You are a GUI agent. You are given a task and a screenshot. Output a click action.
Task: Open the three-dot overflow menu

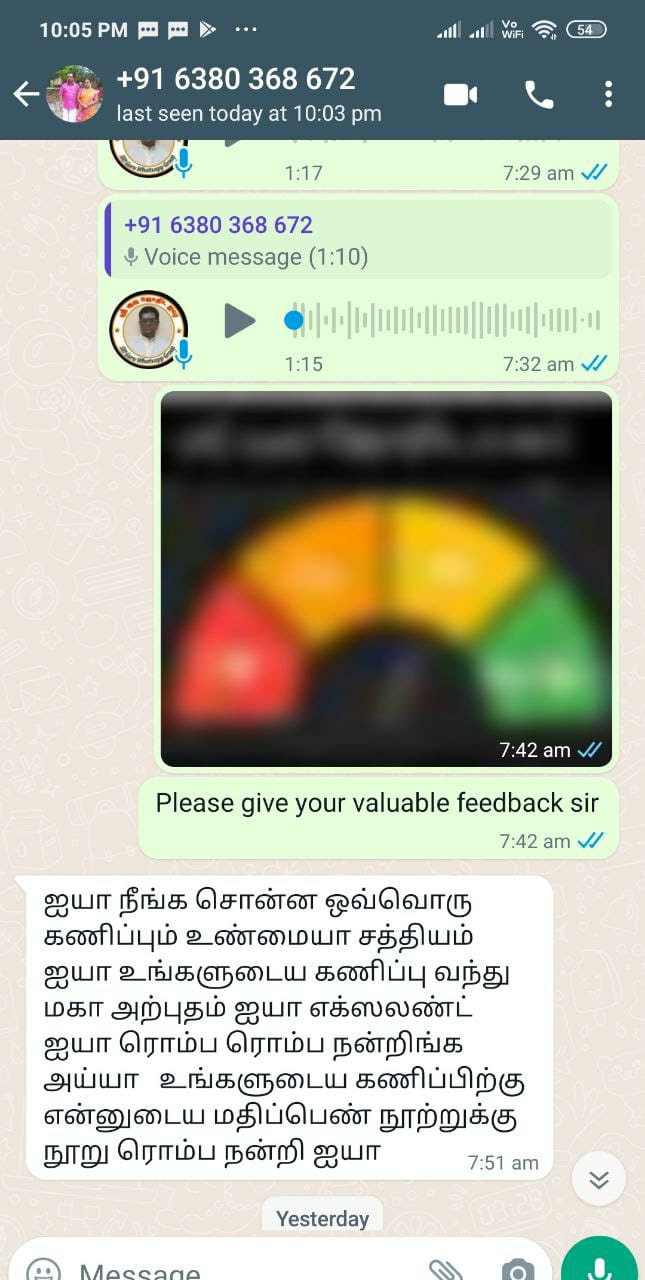(x=608, y=95)
